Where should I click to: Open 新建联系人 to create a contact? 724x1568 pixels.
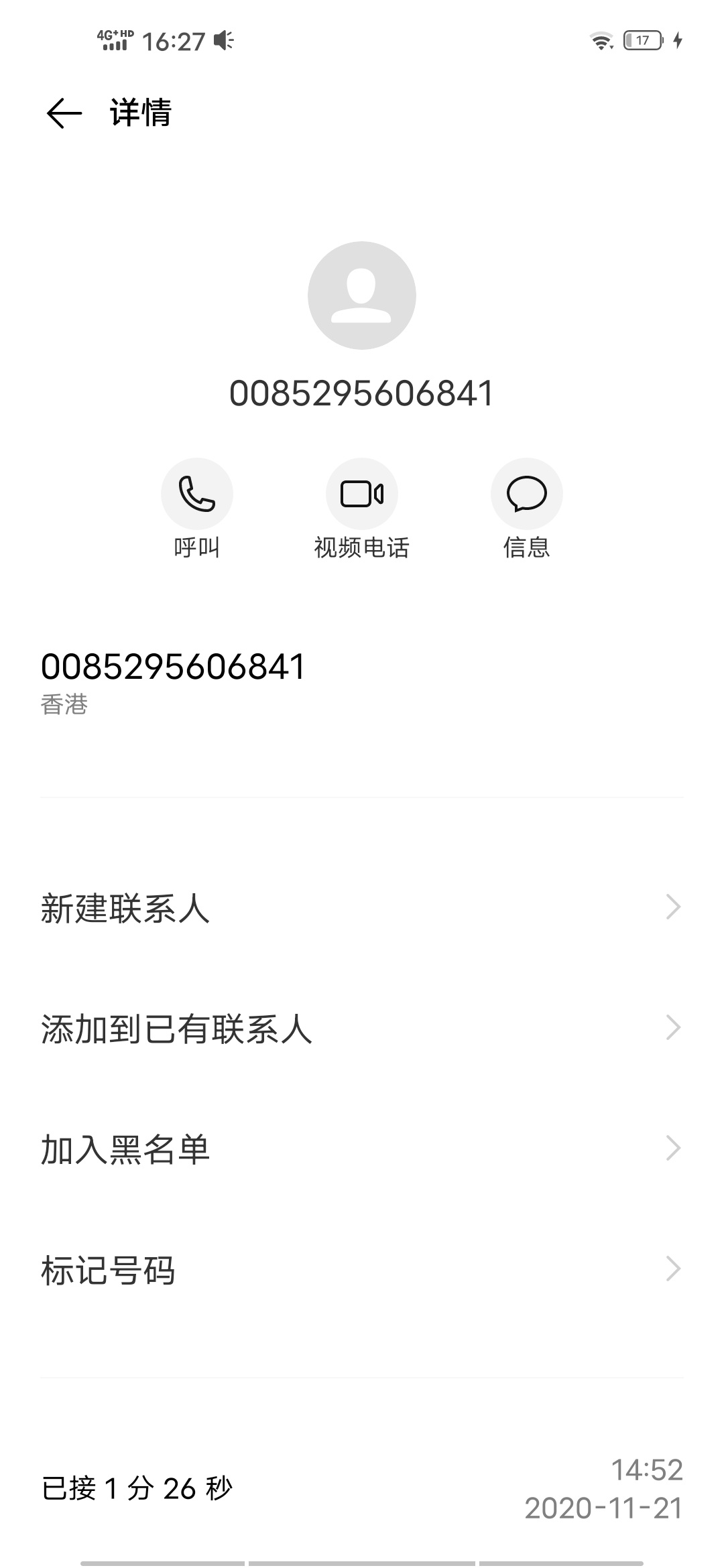362,907
